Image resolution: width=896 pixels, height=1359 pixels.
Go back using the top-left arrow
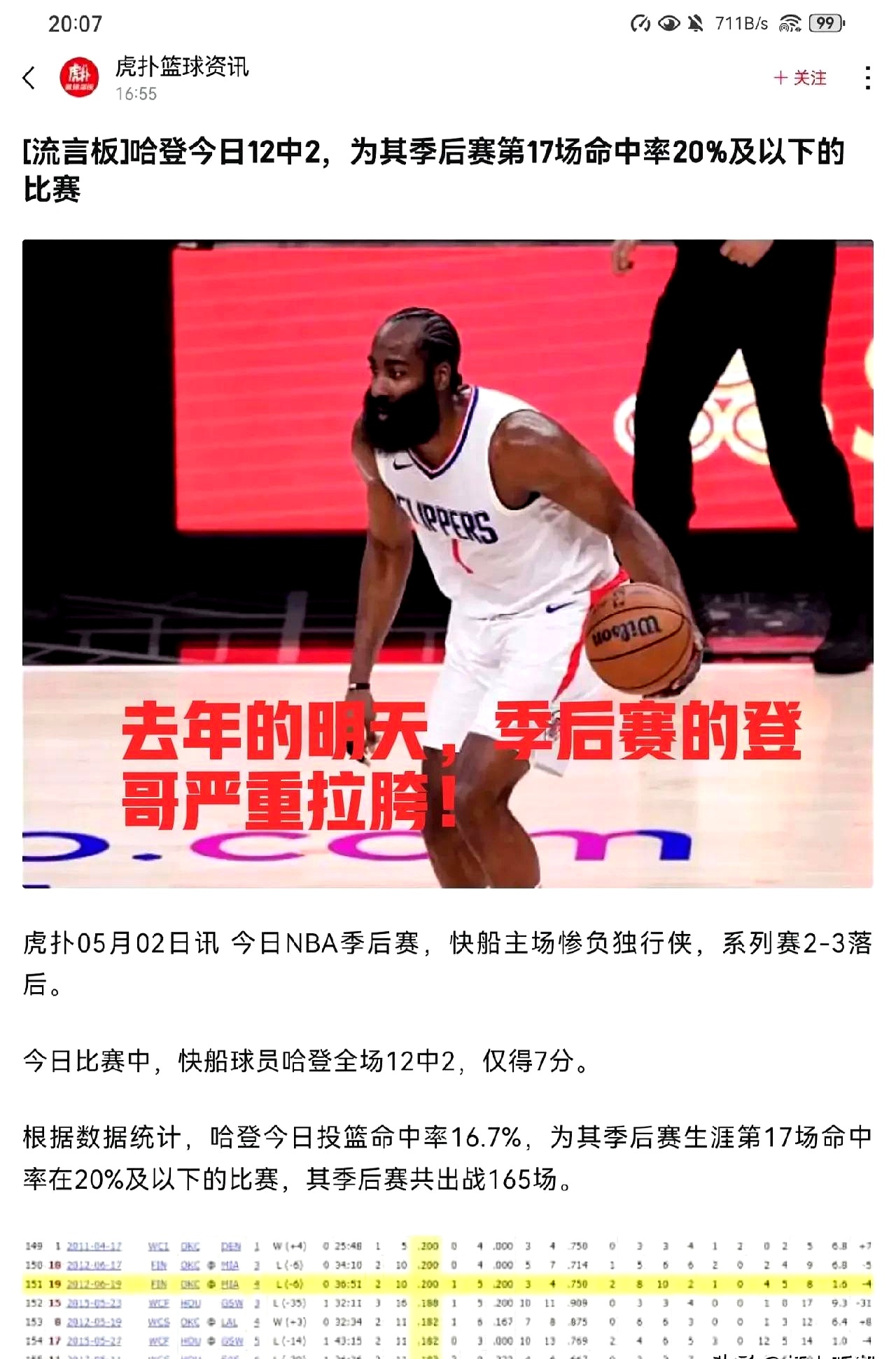[x=29, y=78]
